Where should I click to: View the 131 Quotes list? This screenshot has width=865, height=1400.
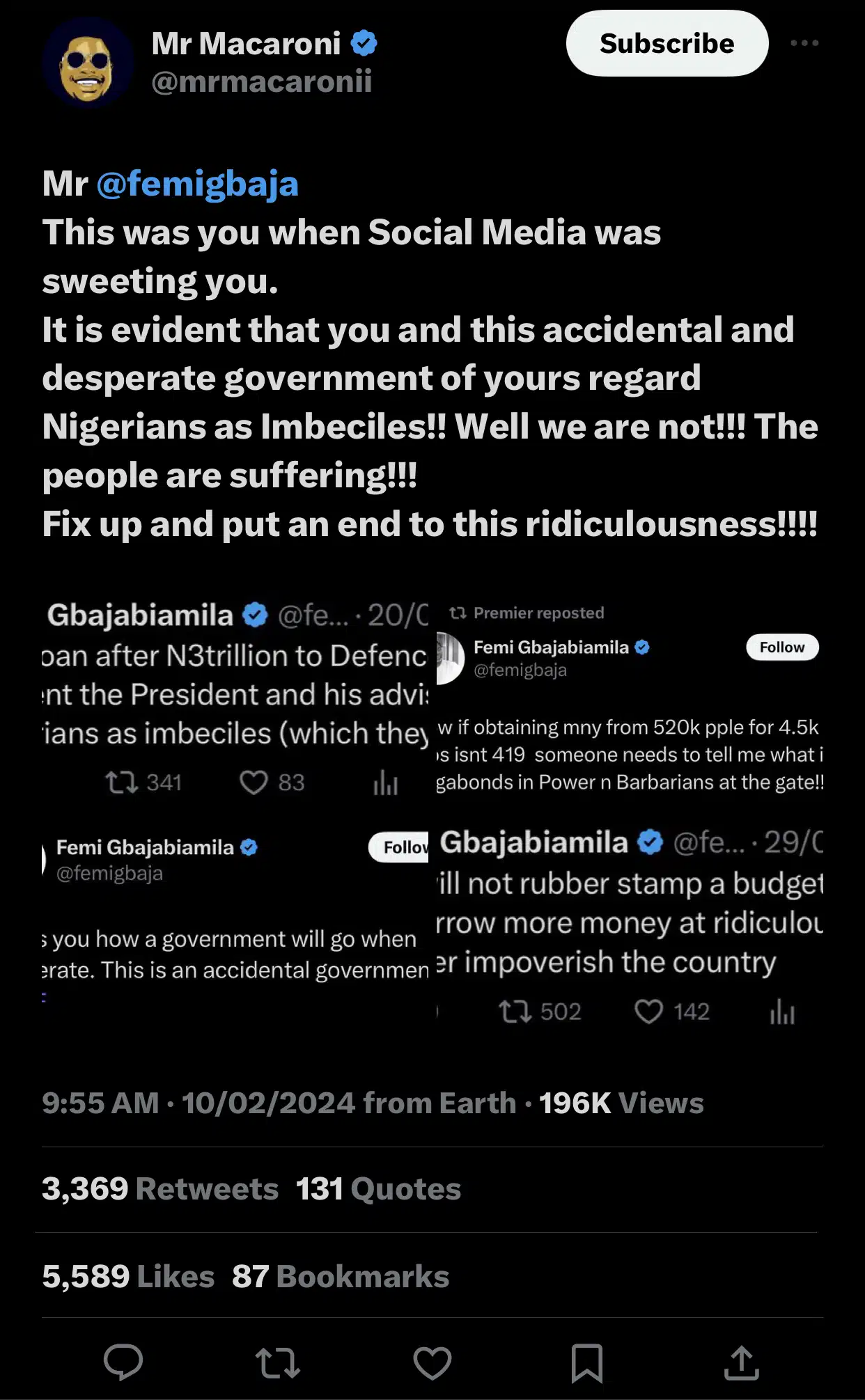378,1188
